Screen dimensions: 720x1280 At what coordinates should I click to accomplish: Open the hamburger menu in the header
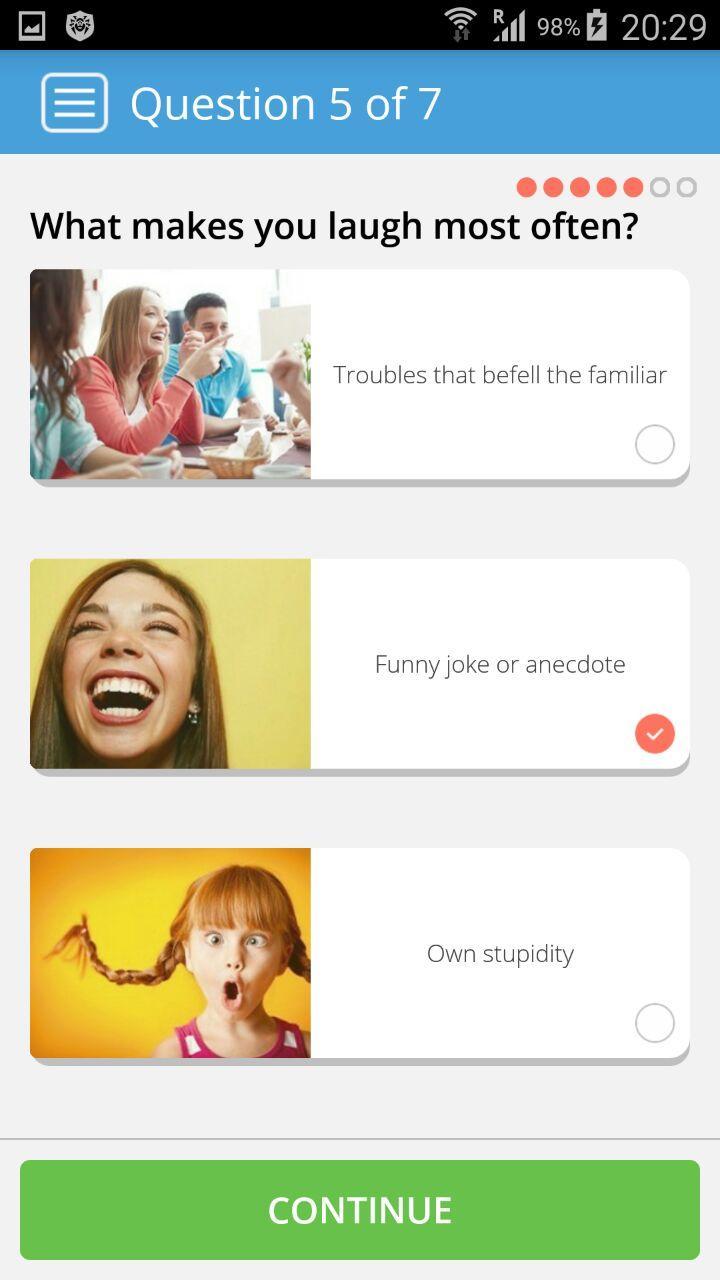point(74,103)
